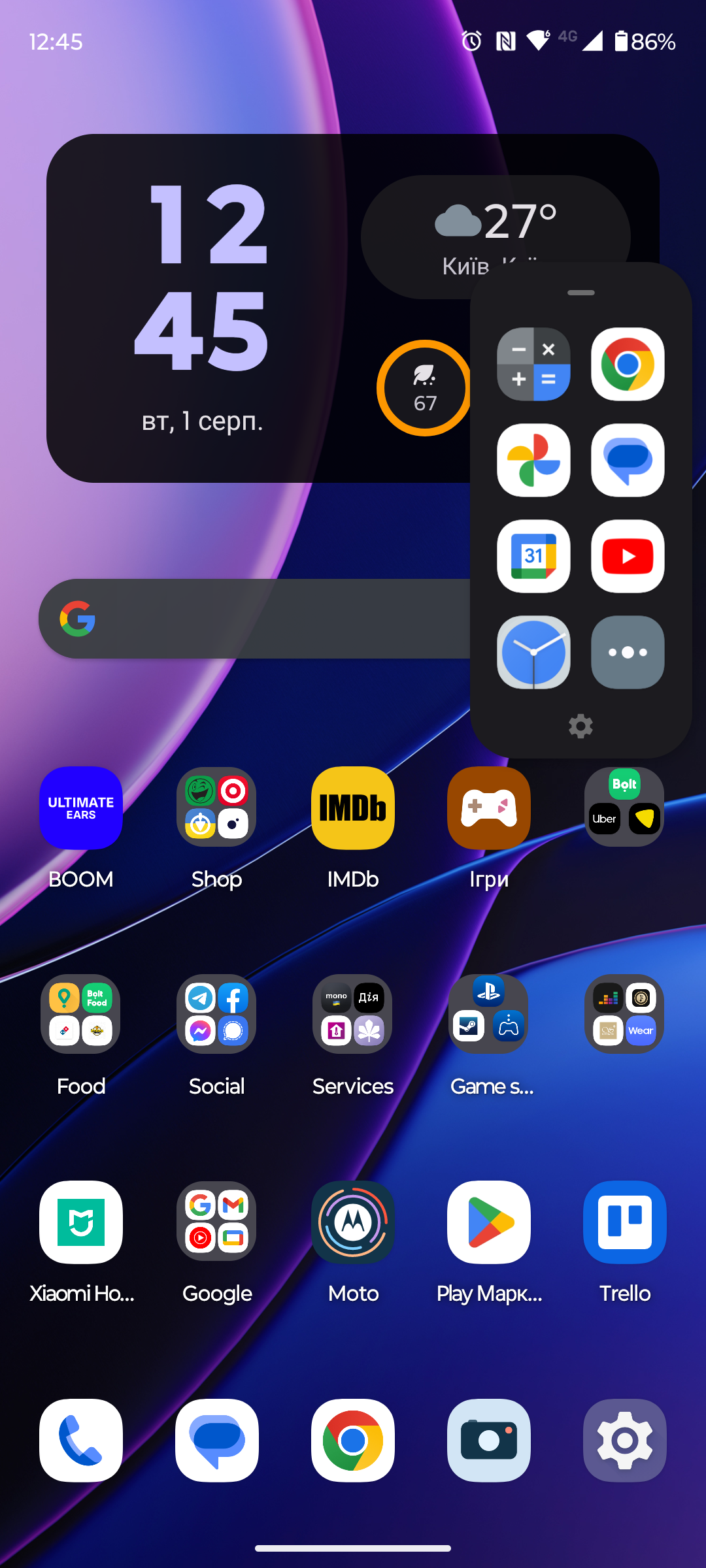Expand the Social folder
Screen dimensions: 706x1568
tap(216, 1015)
